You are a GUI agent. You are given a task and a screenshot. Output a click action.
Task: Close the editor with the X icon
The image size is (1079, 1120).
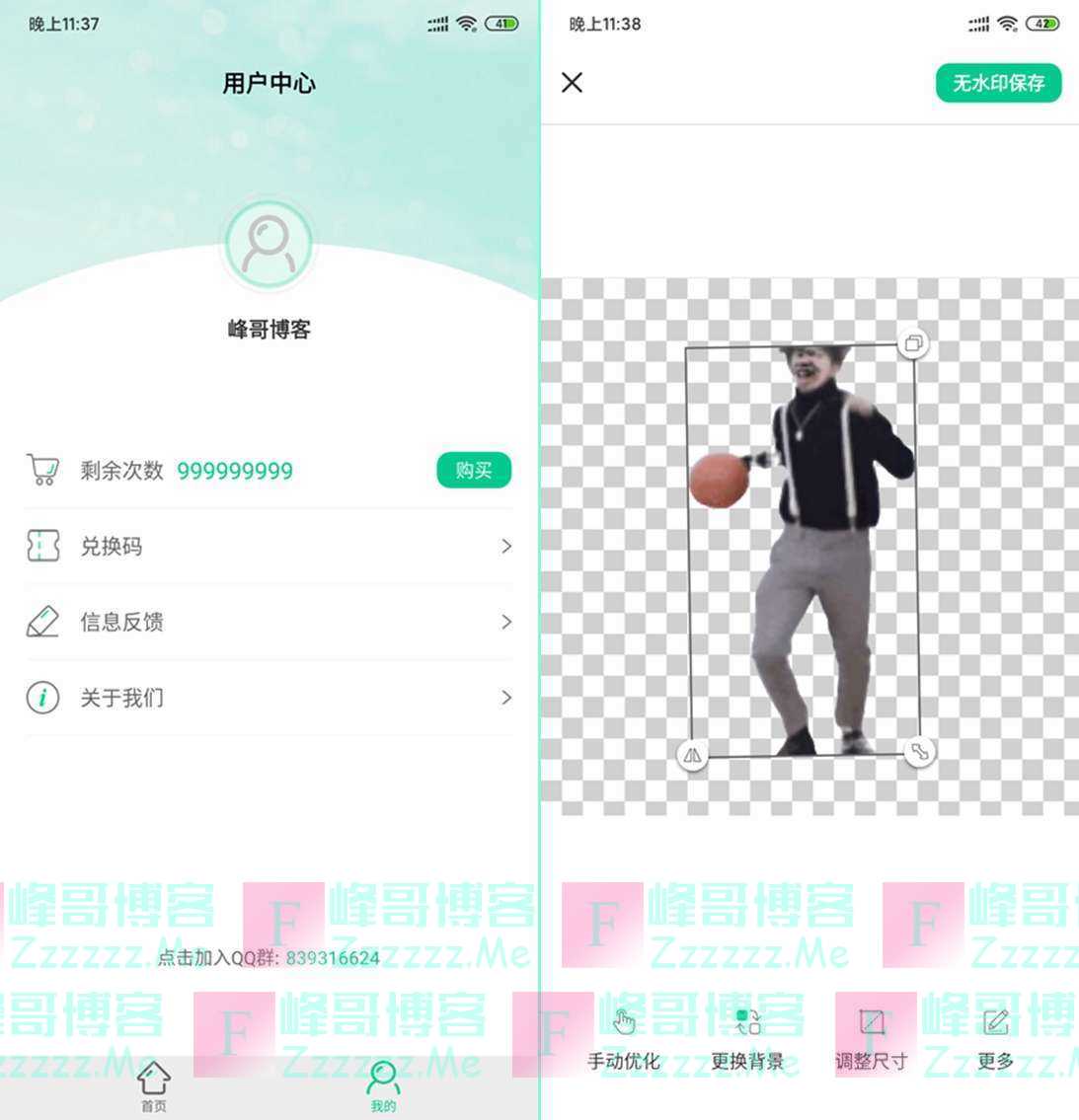(x=572, y=83)
